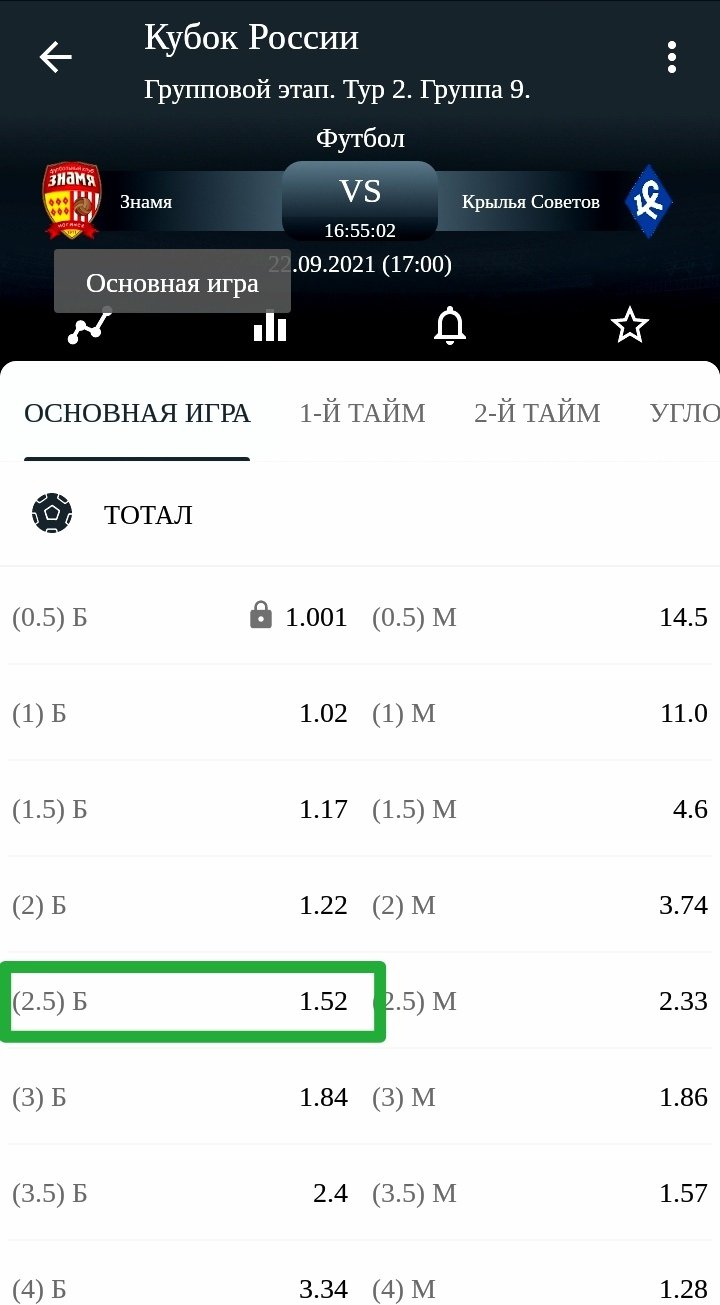Pick total (3) Б at 1.84
Image resolution: width=720 pixels, height=1305 pixels.
tap(180, 1097)
